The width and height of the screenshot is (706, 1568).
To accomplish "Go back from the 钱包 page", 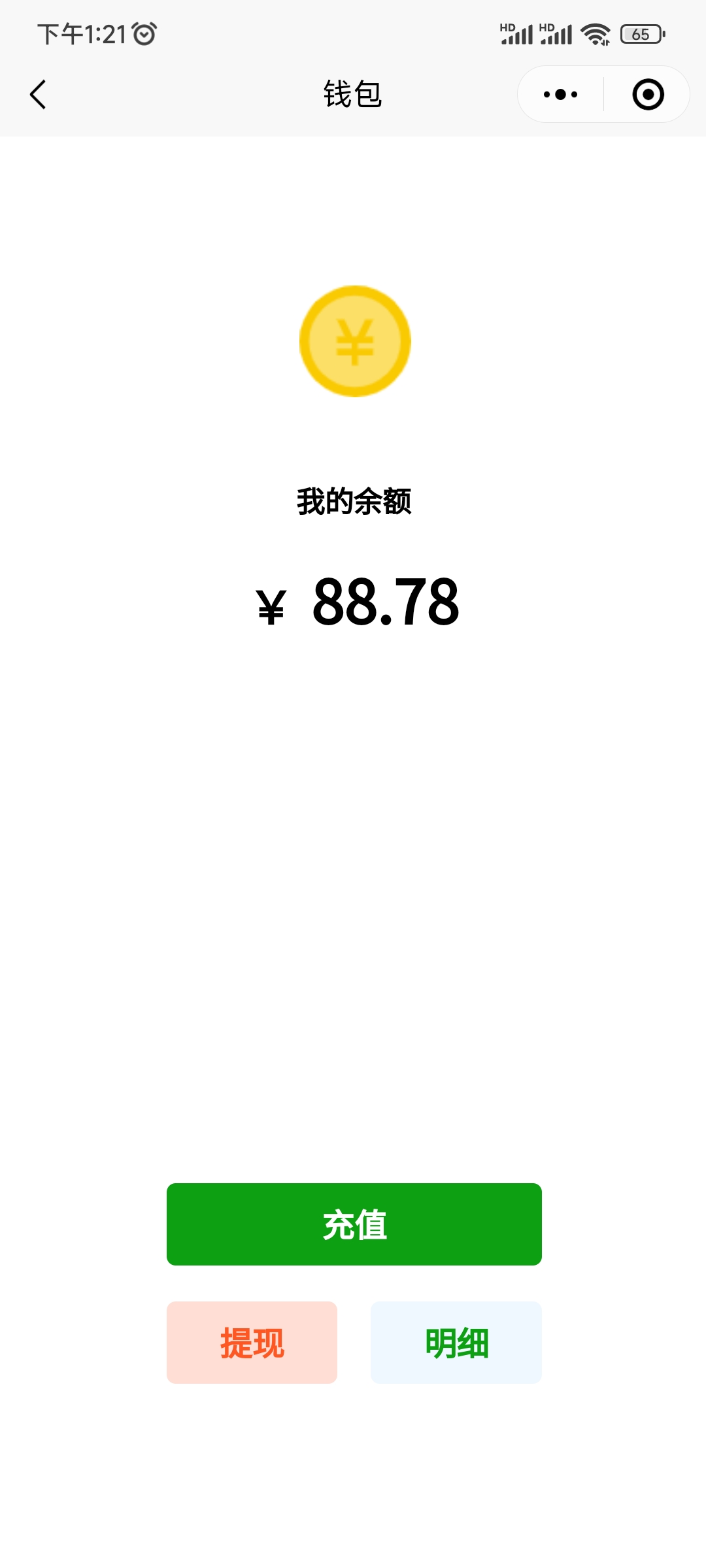I will (x=39, y=95).
